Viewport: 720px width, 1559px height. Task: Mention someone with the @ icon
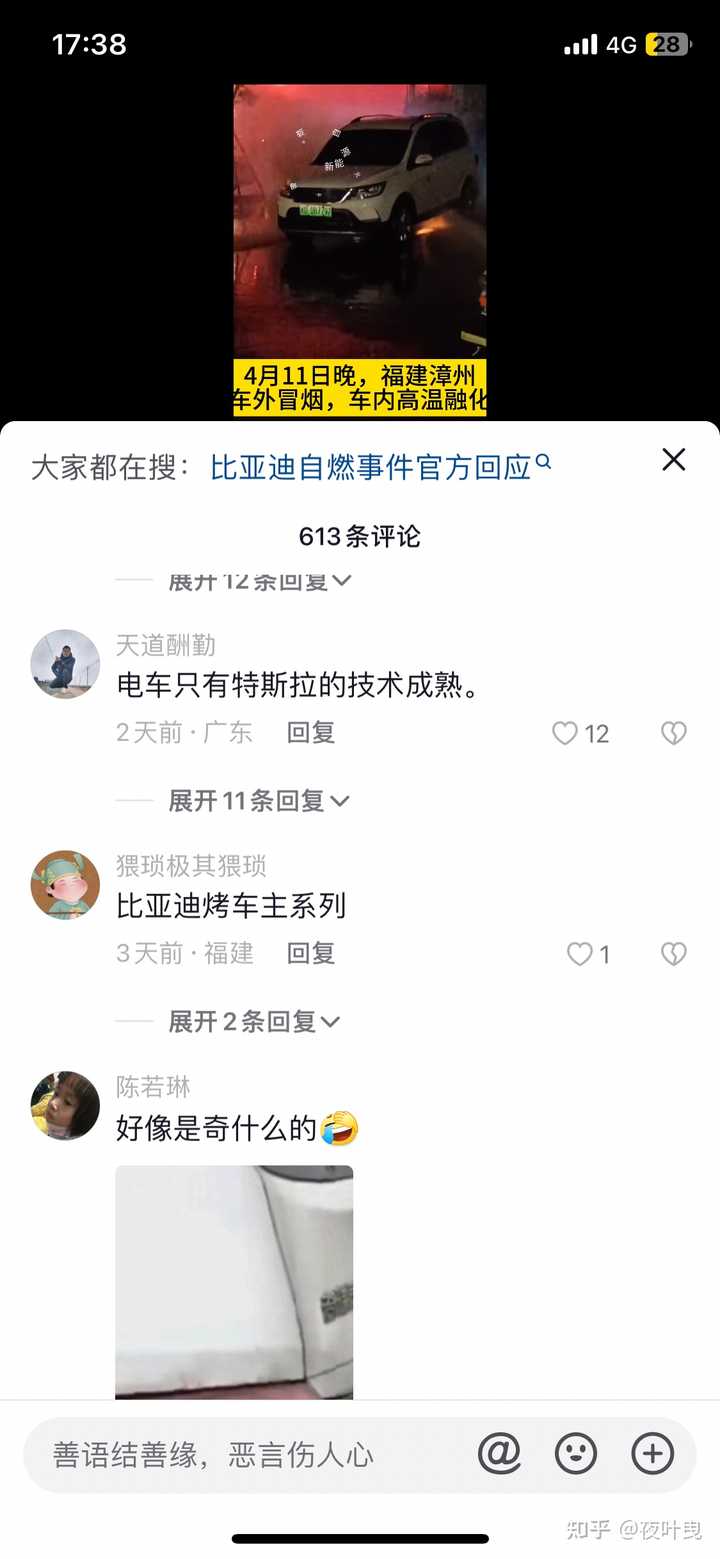[x=499, y=1454]
